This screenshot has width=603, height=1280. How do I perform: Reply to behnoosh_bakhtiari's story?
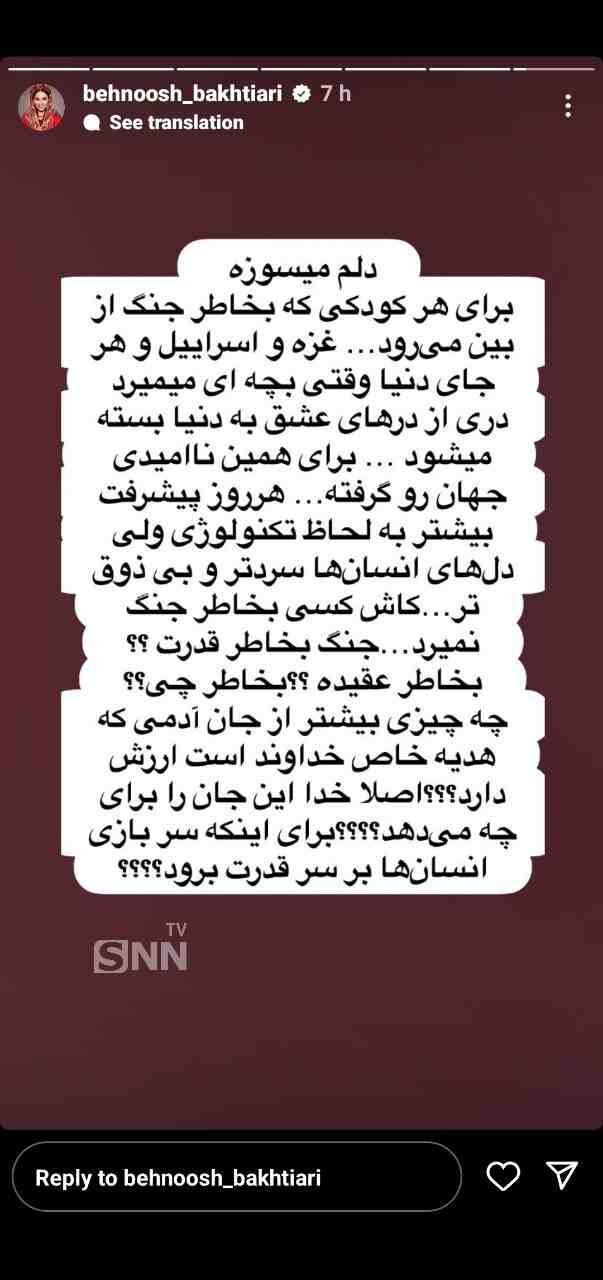(x=236, y=1177)
